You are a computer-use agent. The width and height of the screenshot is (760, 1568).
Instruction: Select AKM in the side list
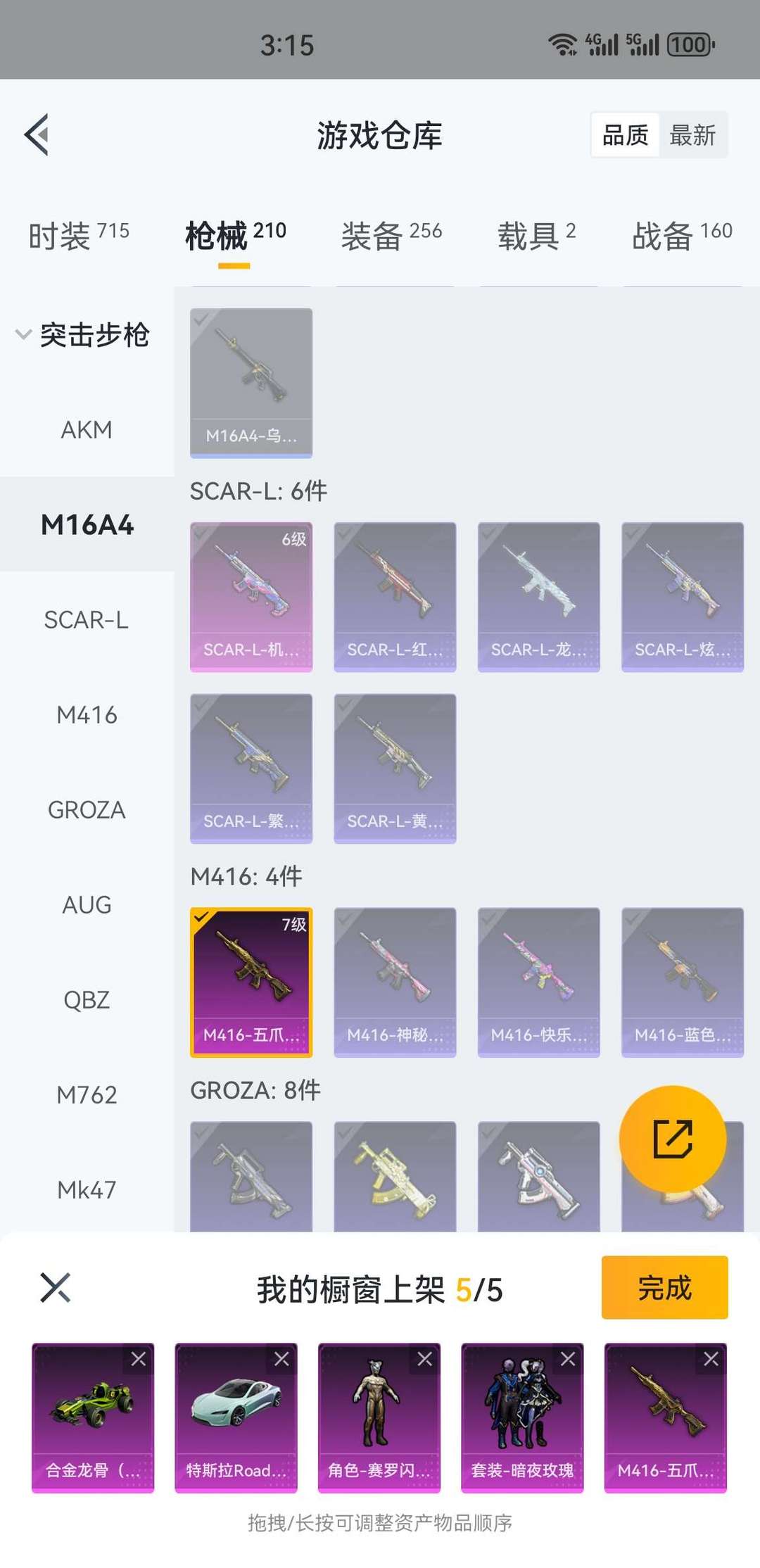tap(87, 429)
